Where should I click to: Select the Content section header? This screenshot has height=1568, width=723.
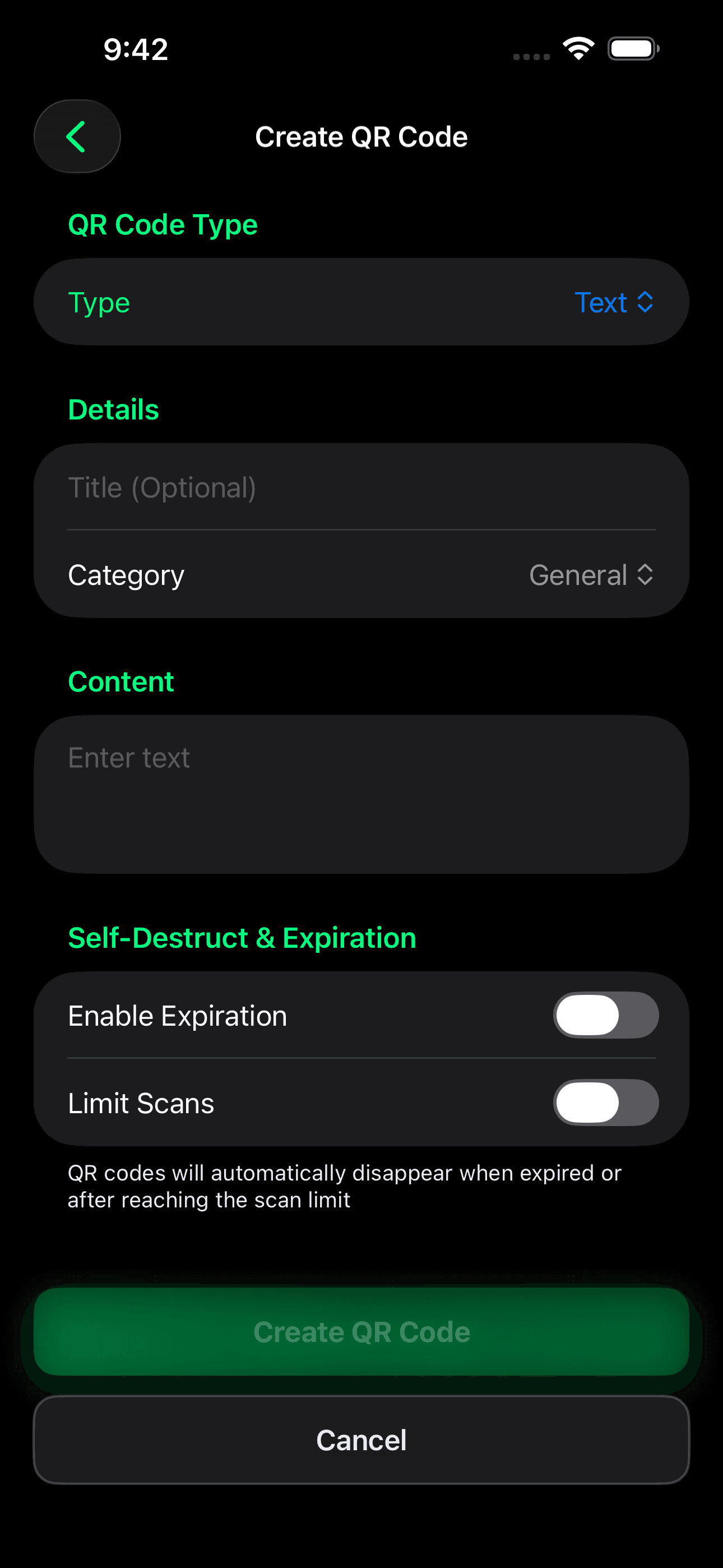121,681
